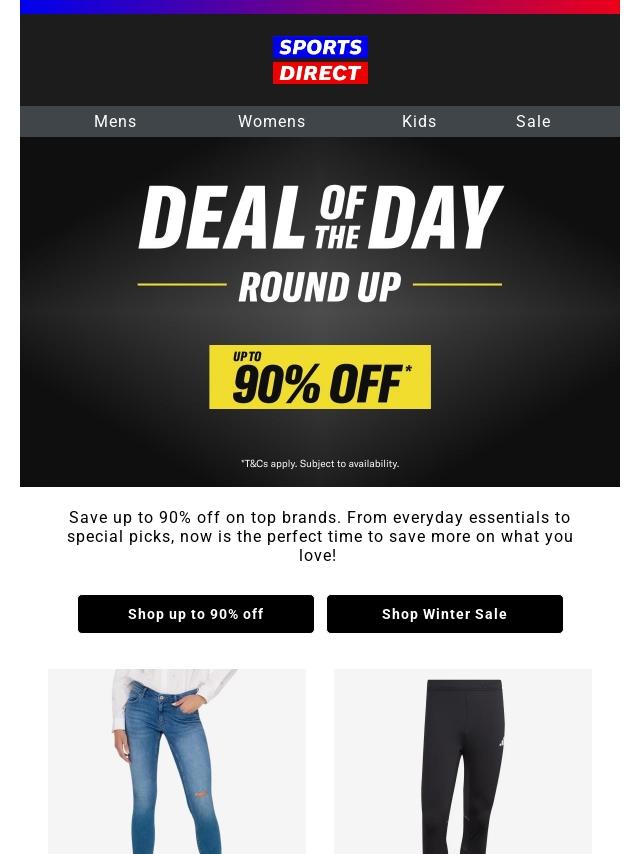Open the Sports Direct logo link
This screenshot has width=640, height=854.
tap(320, 60)
